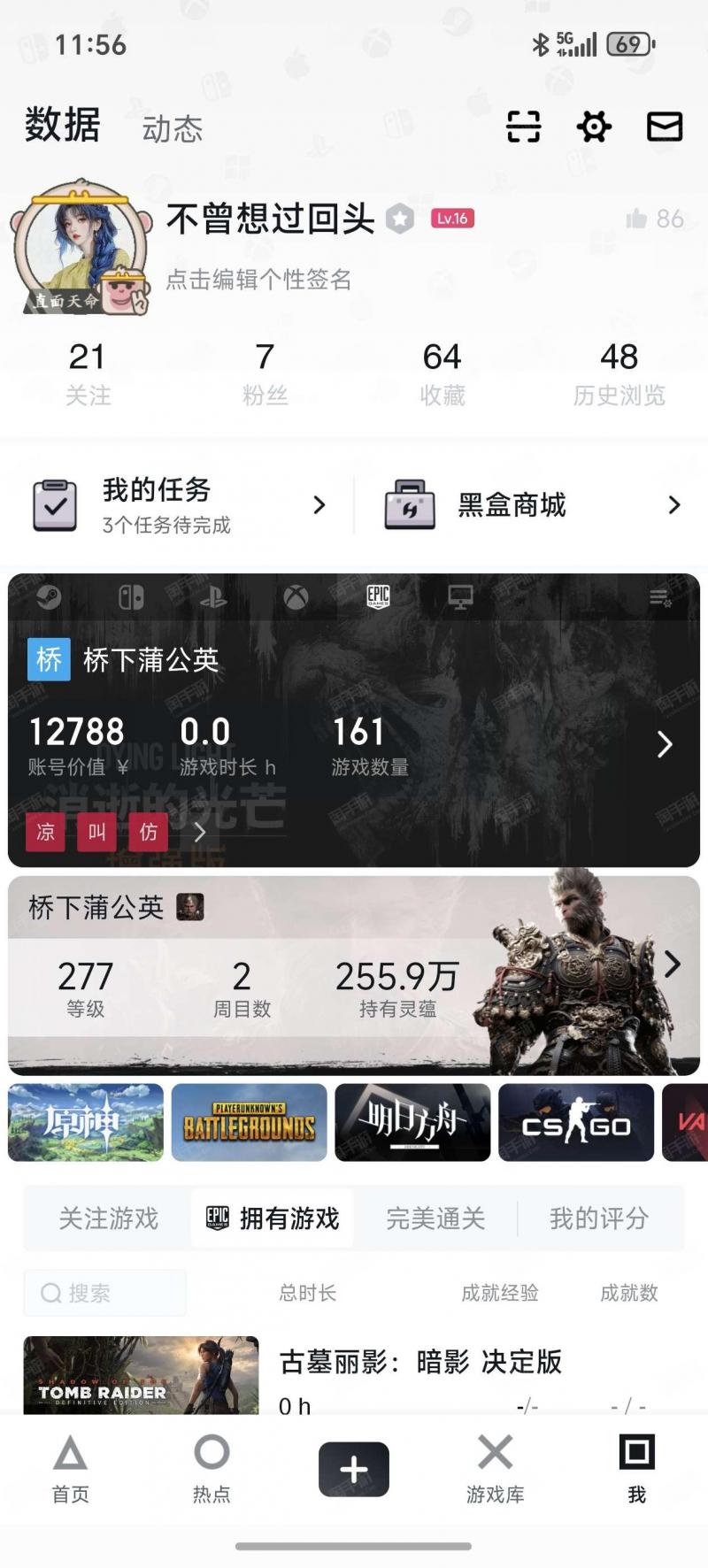708x1568 pixels.
Task: View the 48 历史浏览 history
Action: click(x=619, y=373)
